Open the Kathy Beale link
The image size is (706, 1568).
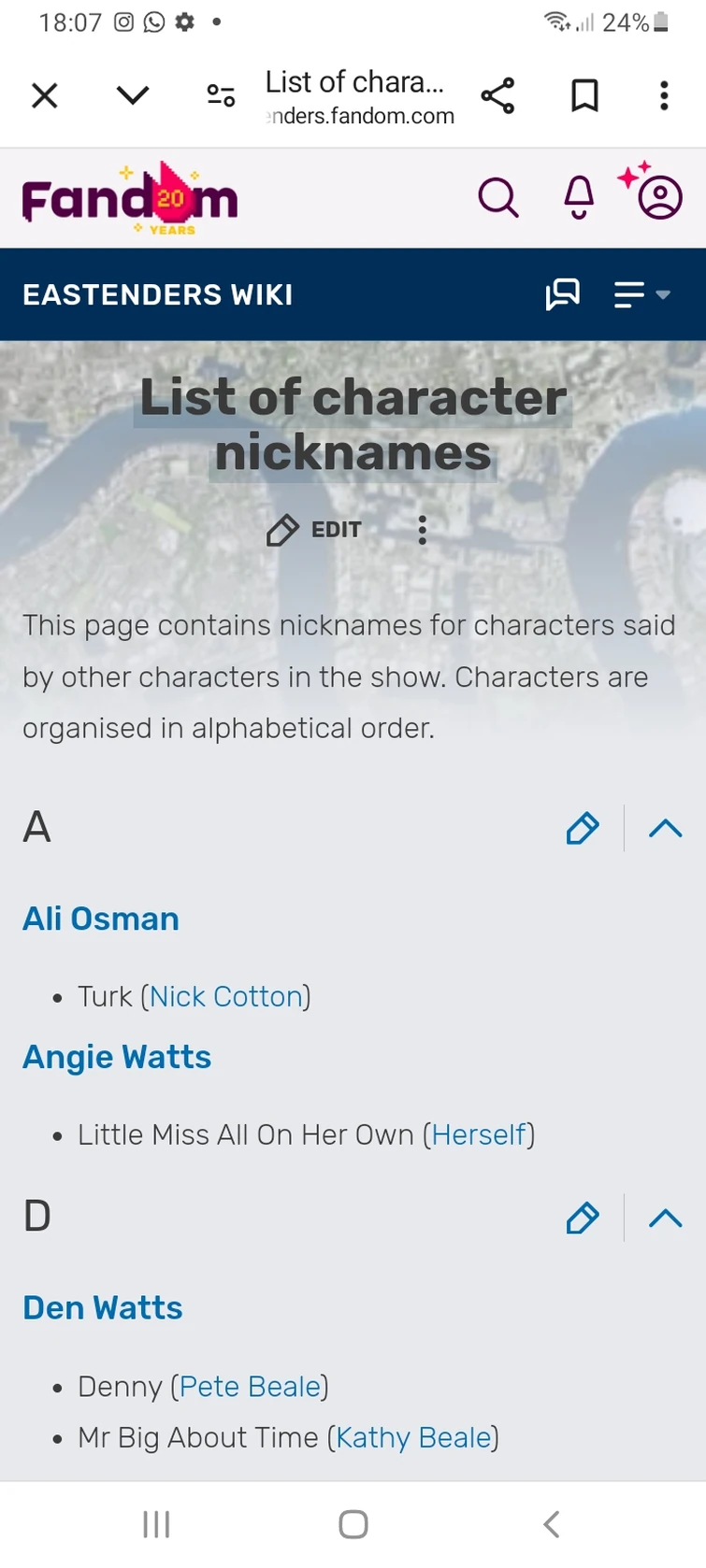(x=413, y=1437)
